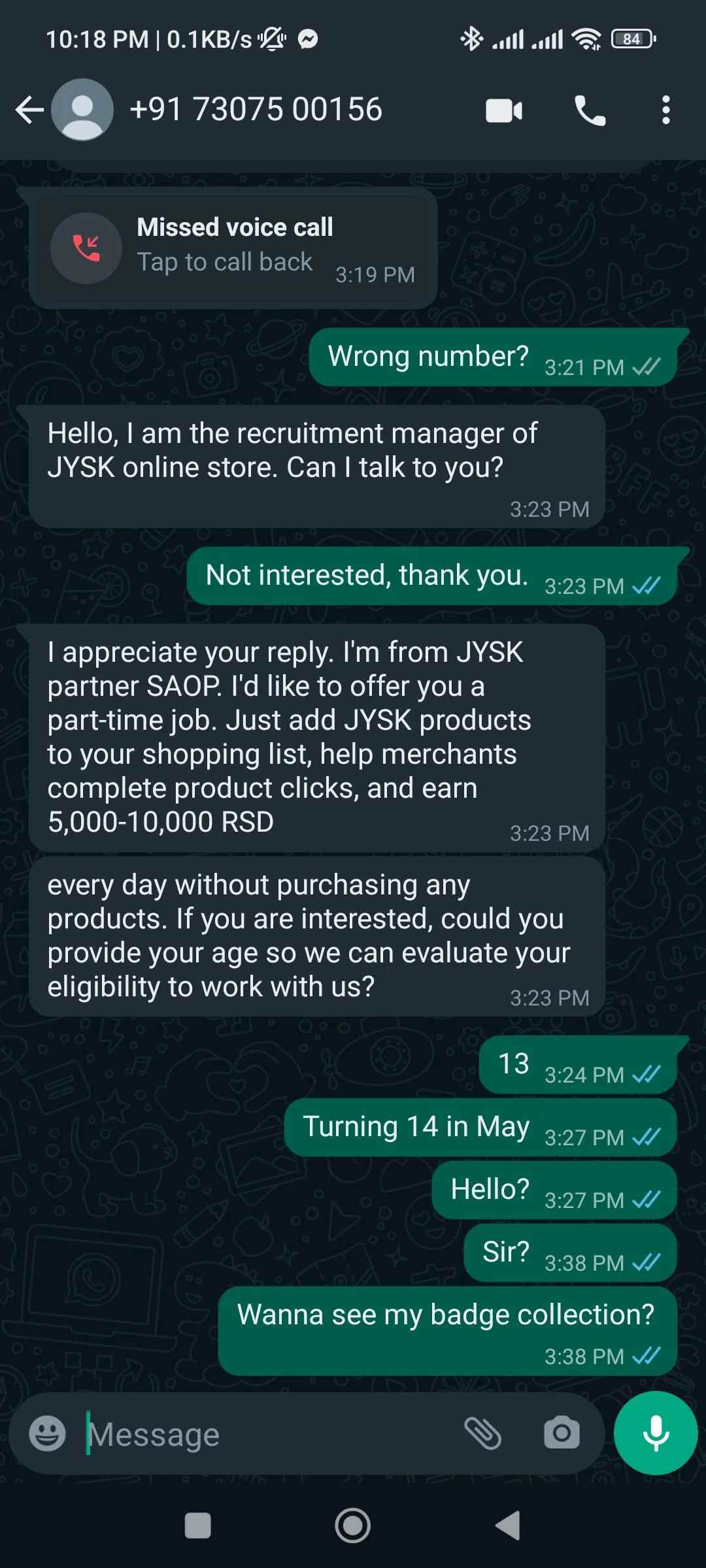Tap the system home button
The width and height of the screenshot is (706, 1568).
[353, 1526]
